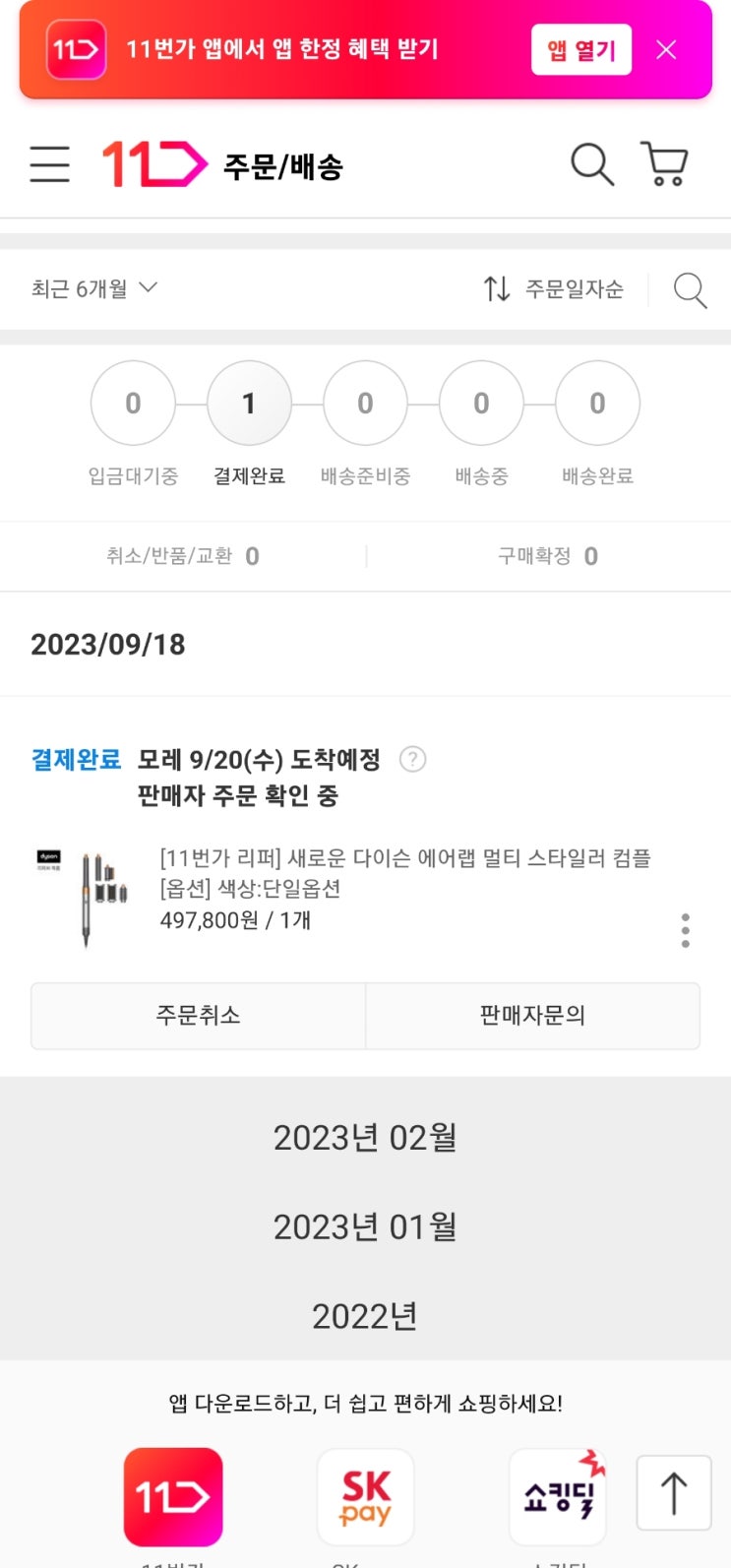Search within the order list
This screenshot has height=1568, width=731.
tap(690, 290)
